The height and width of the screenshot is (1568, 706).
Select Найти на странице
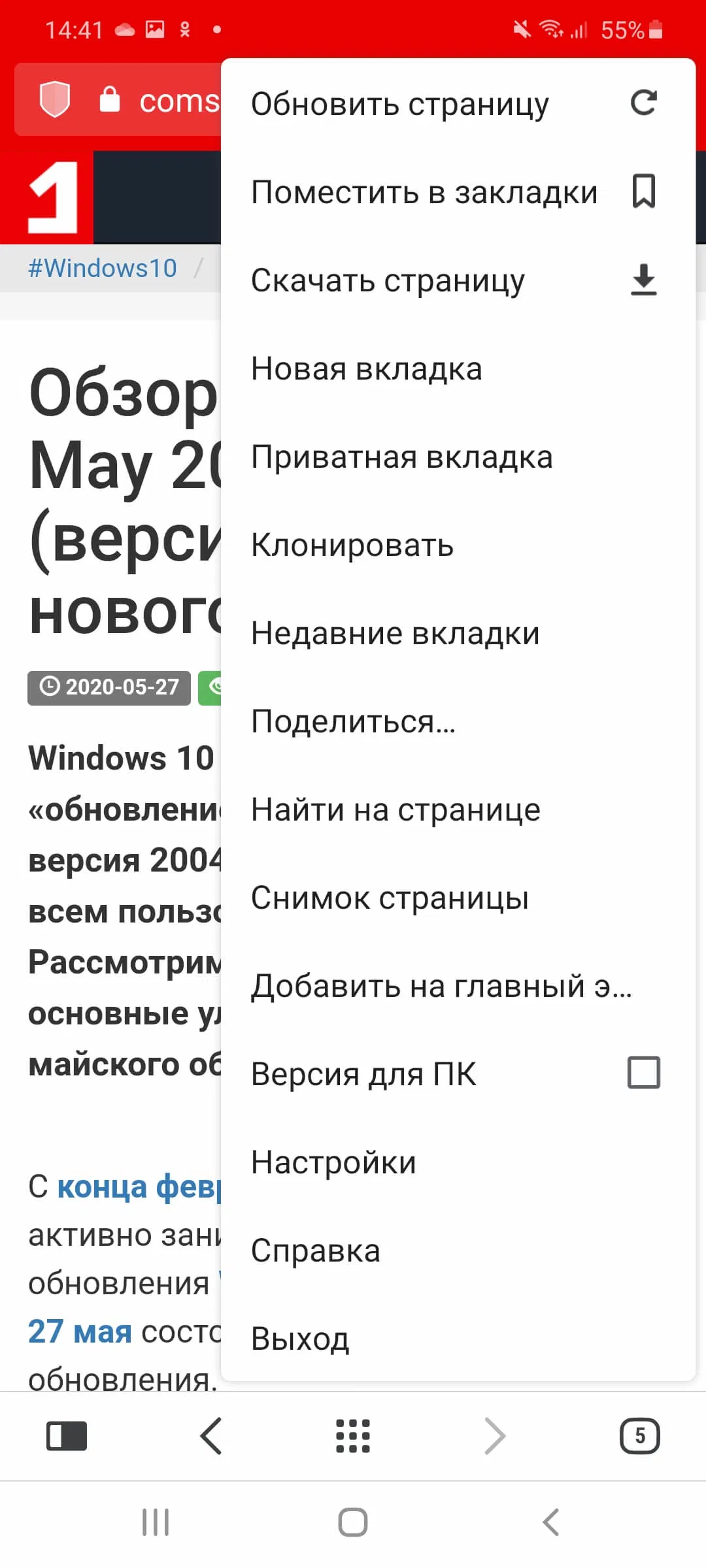click(396, 810)
